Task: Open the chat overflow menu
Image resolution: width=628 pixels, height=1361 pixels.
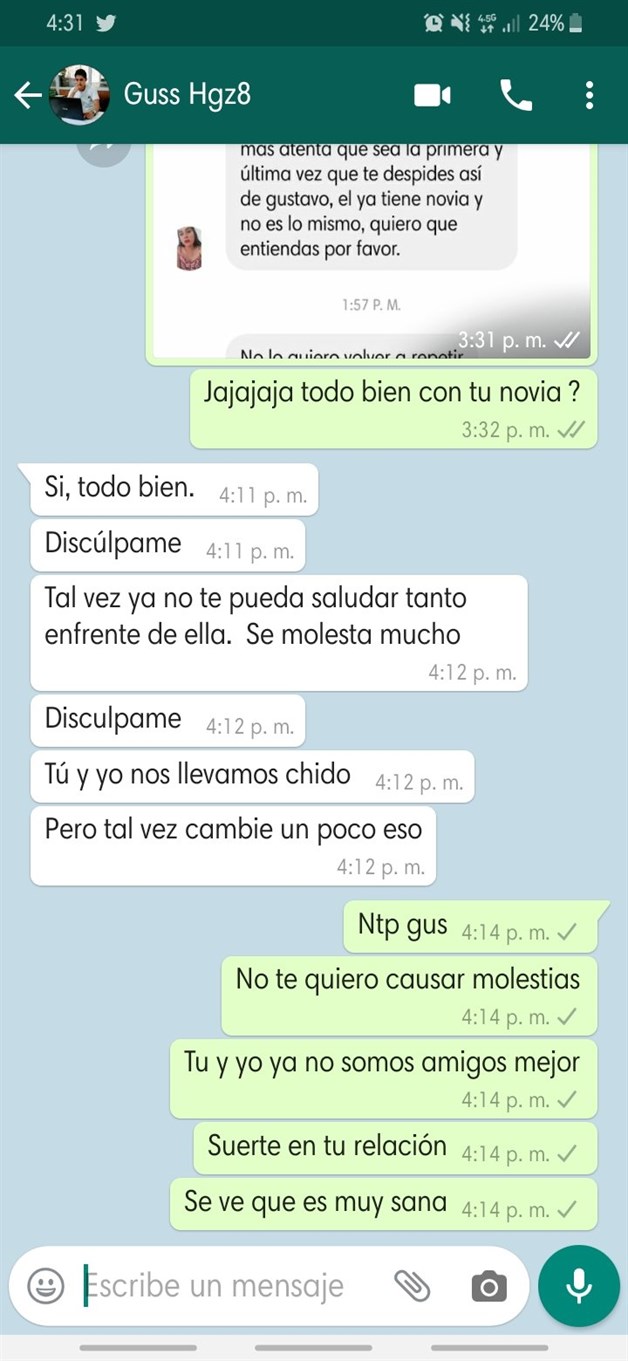Action: pos(589,95)
